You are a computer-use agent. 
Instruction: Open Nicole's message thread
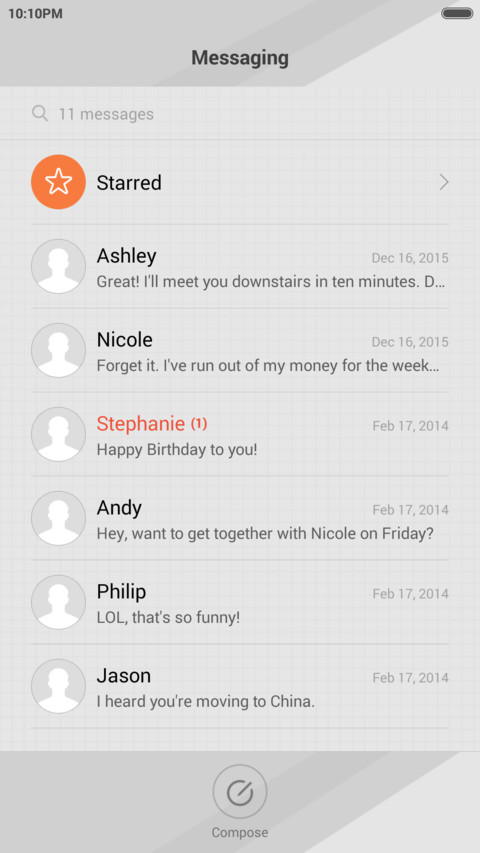(x=240, y=350)
